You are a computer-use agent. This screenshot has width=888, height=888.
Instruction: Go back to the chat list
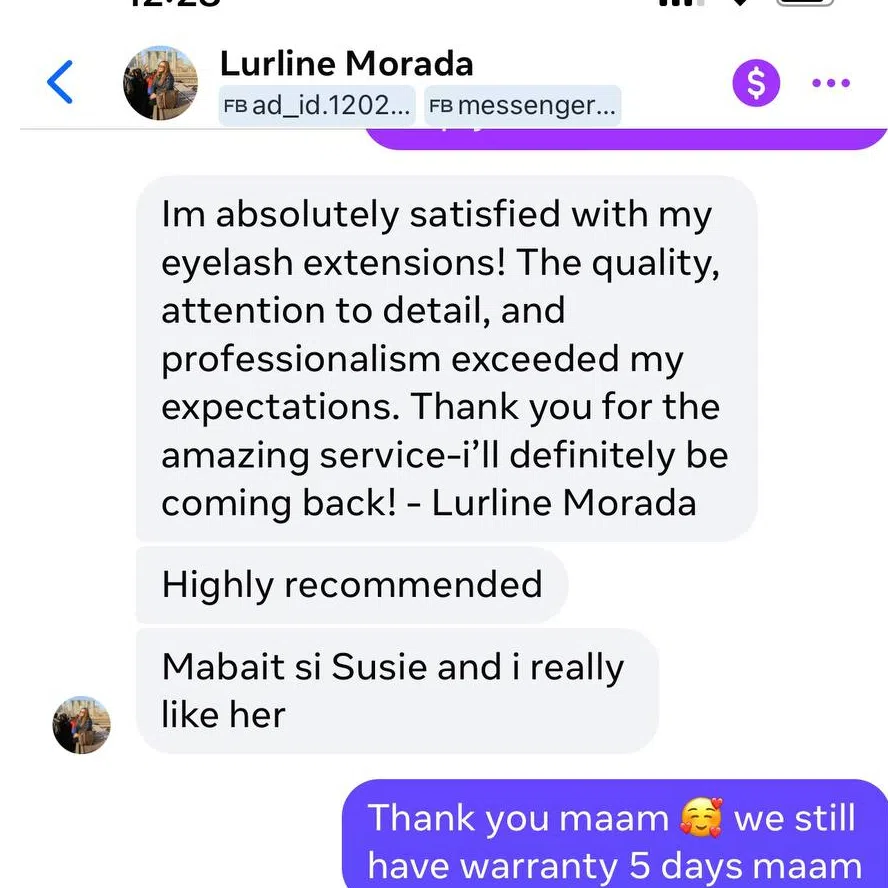[x=61, y=82]
